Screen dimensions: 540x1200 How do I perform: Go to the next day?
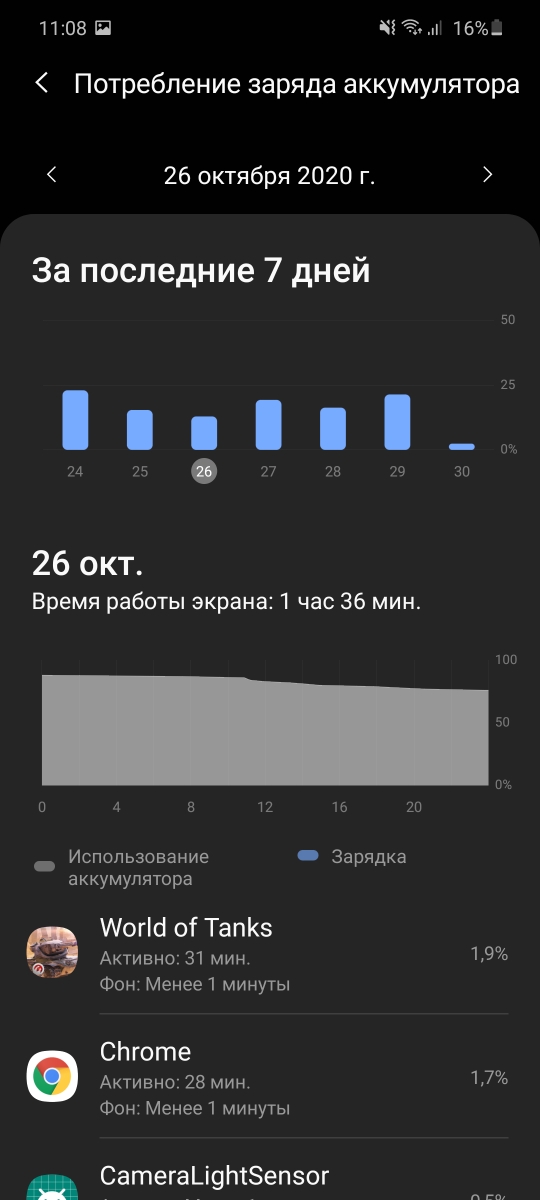[488, 175]
